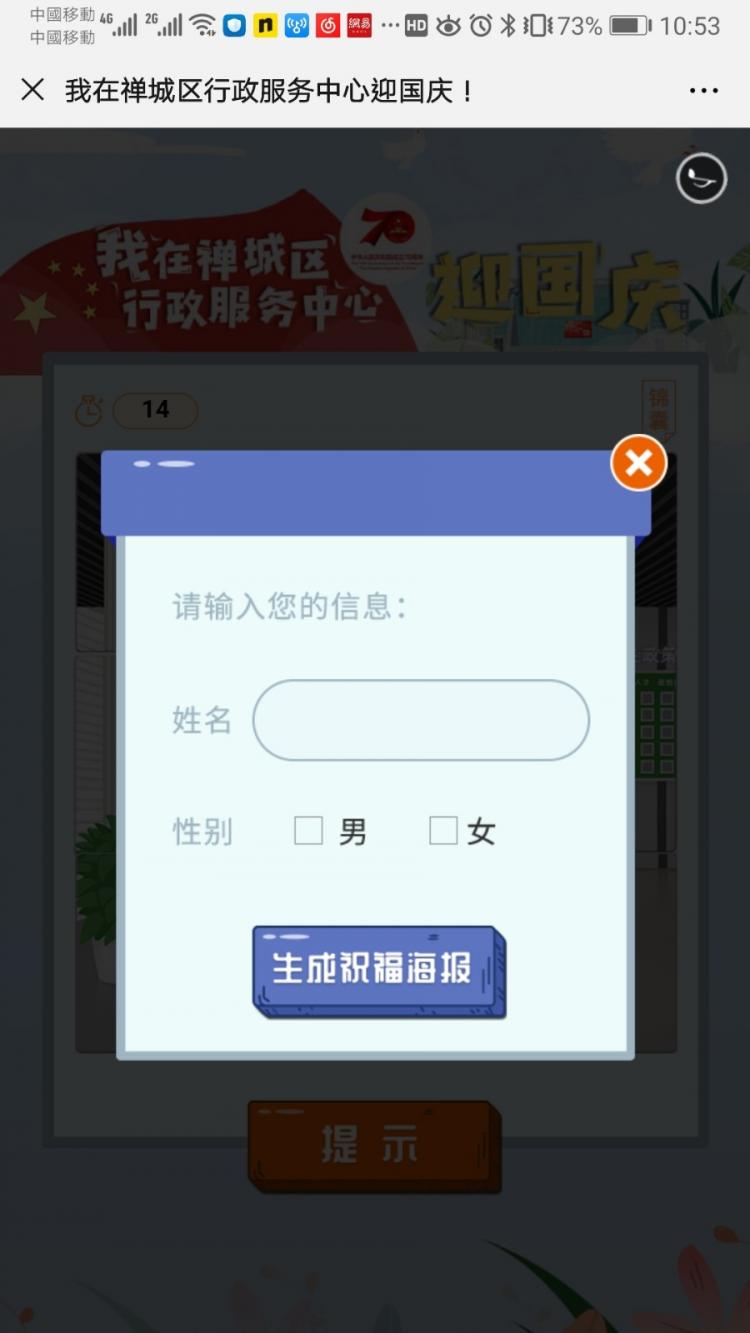This screenshot has width=750, height=1333.
Task: Dismiss the info dialog with orange X
Action: click(638, 463)
